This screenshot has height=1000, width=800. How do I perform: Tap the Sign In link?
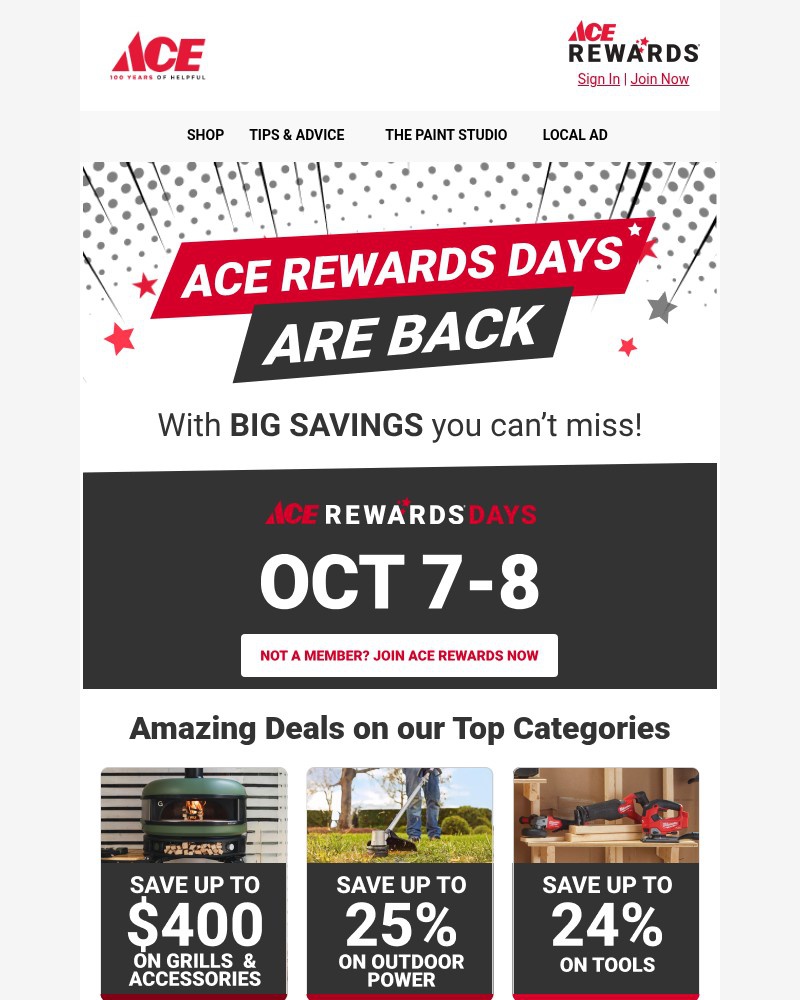598,79
